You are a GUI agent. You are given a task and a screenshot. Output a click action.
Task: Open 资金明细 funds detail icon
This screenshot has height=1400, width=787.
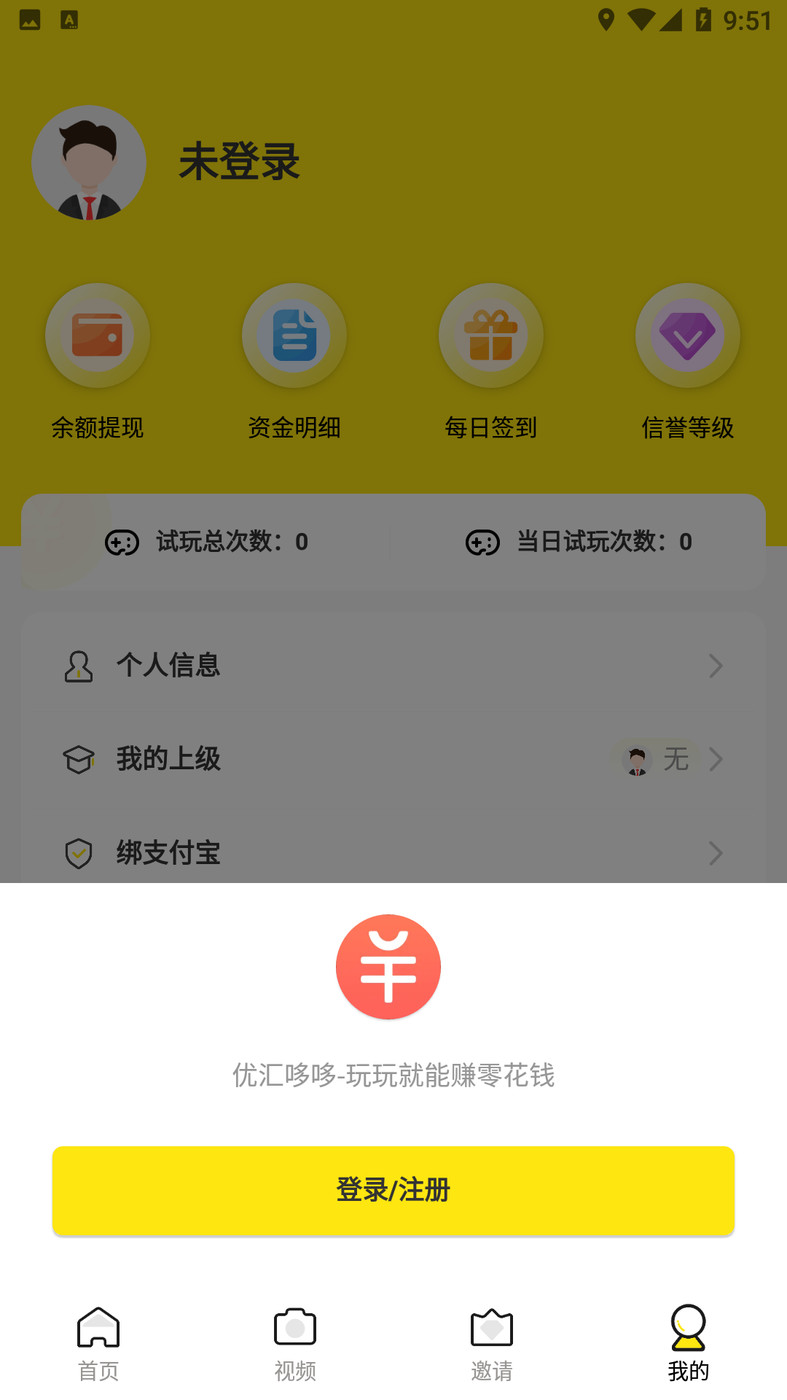[x=294, y=335]
